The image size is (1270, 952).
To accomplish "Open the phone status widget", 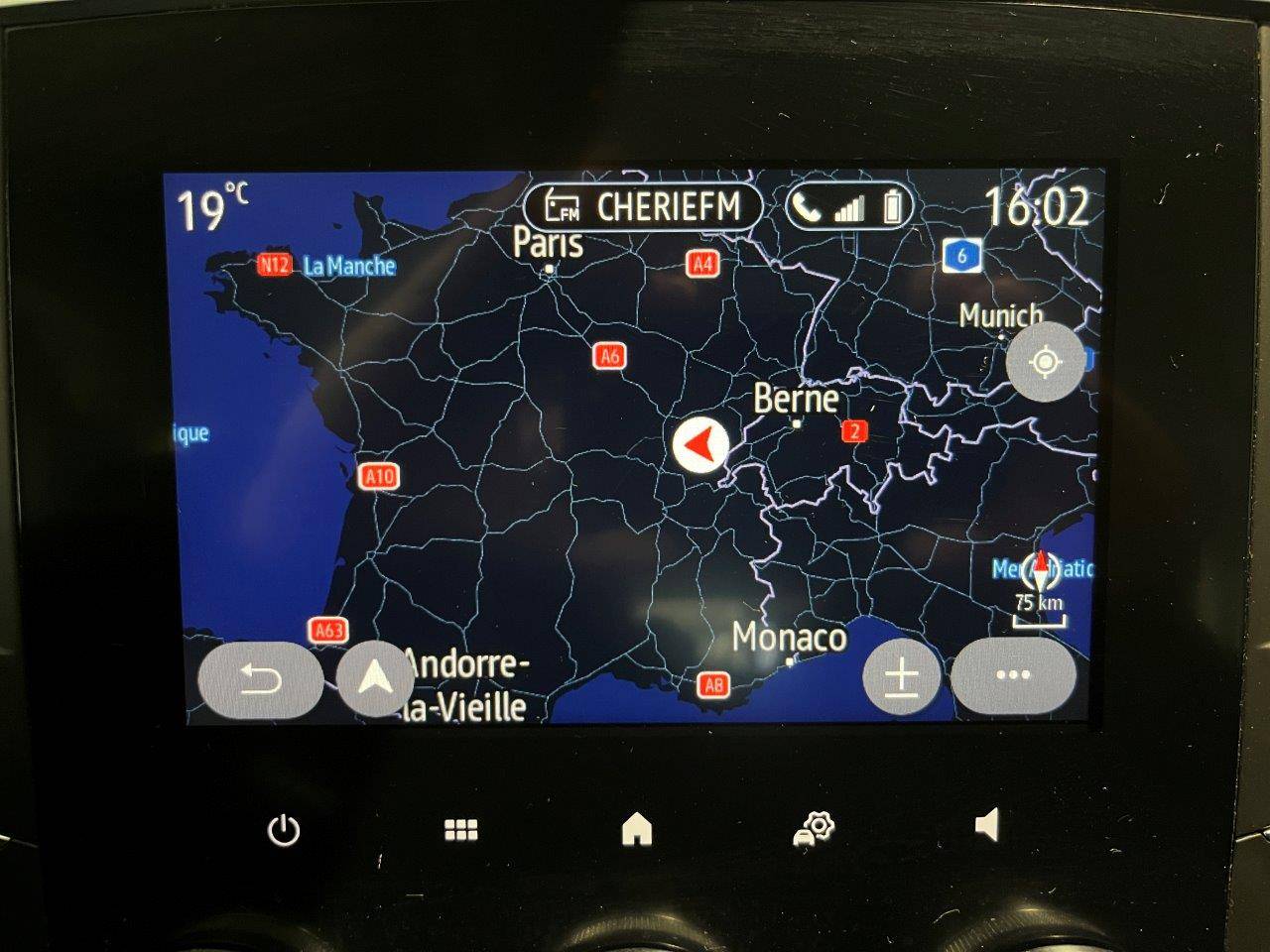I will click(849, 208).
